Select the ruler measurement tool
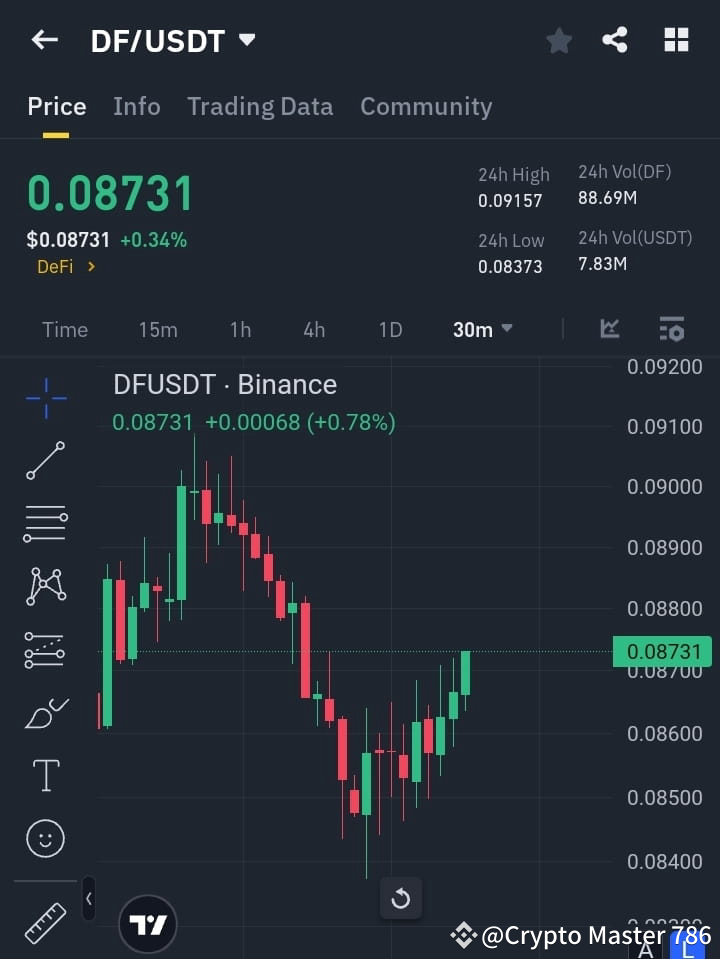 click(x=45, y=924)
